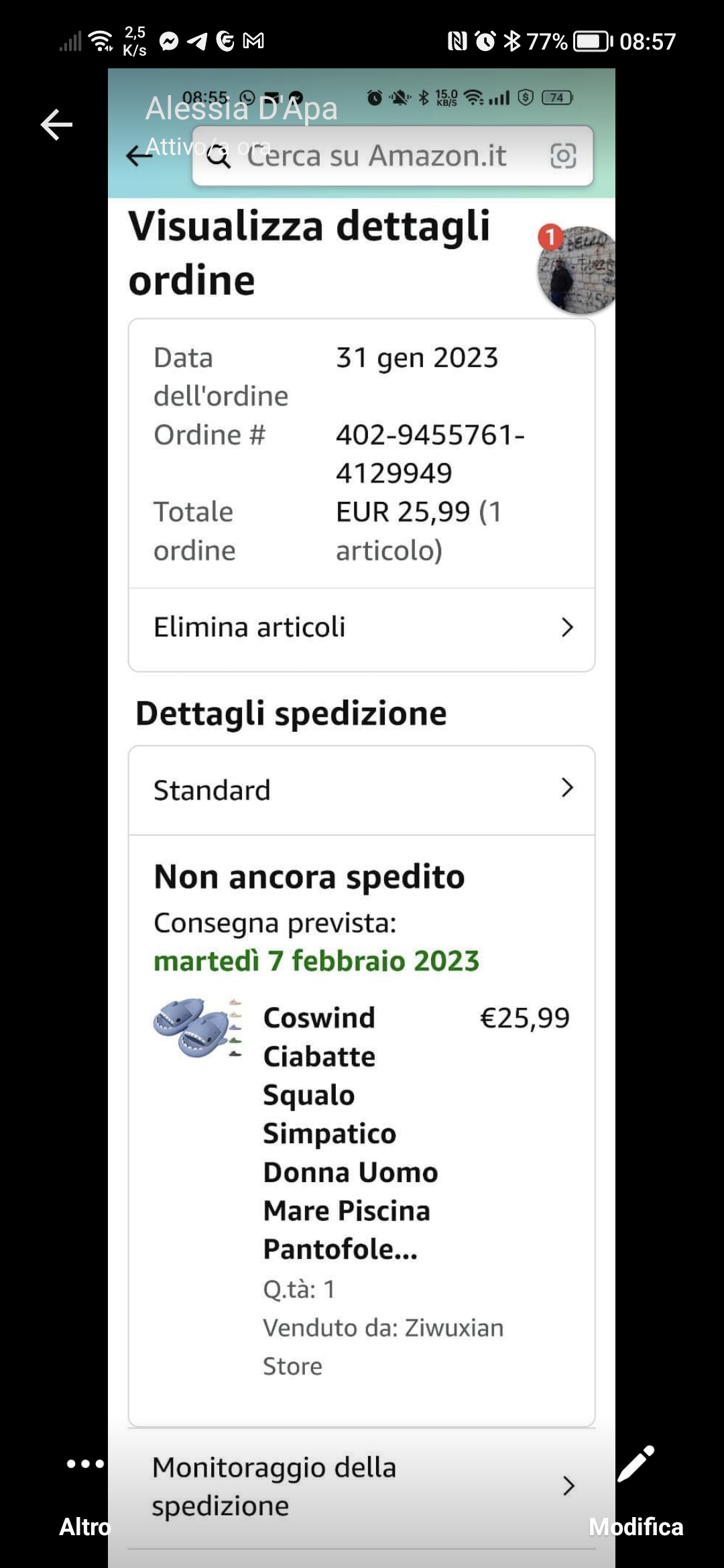This screenshot has width=724, height=1568.
Task: Go back from the image viewer
Action: tap(56, 125)
